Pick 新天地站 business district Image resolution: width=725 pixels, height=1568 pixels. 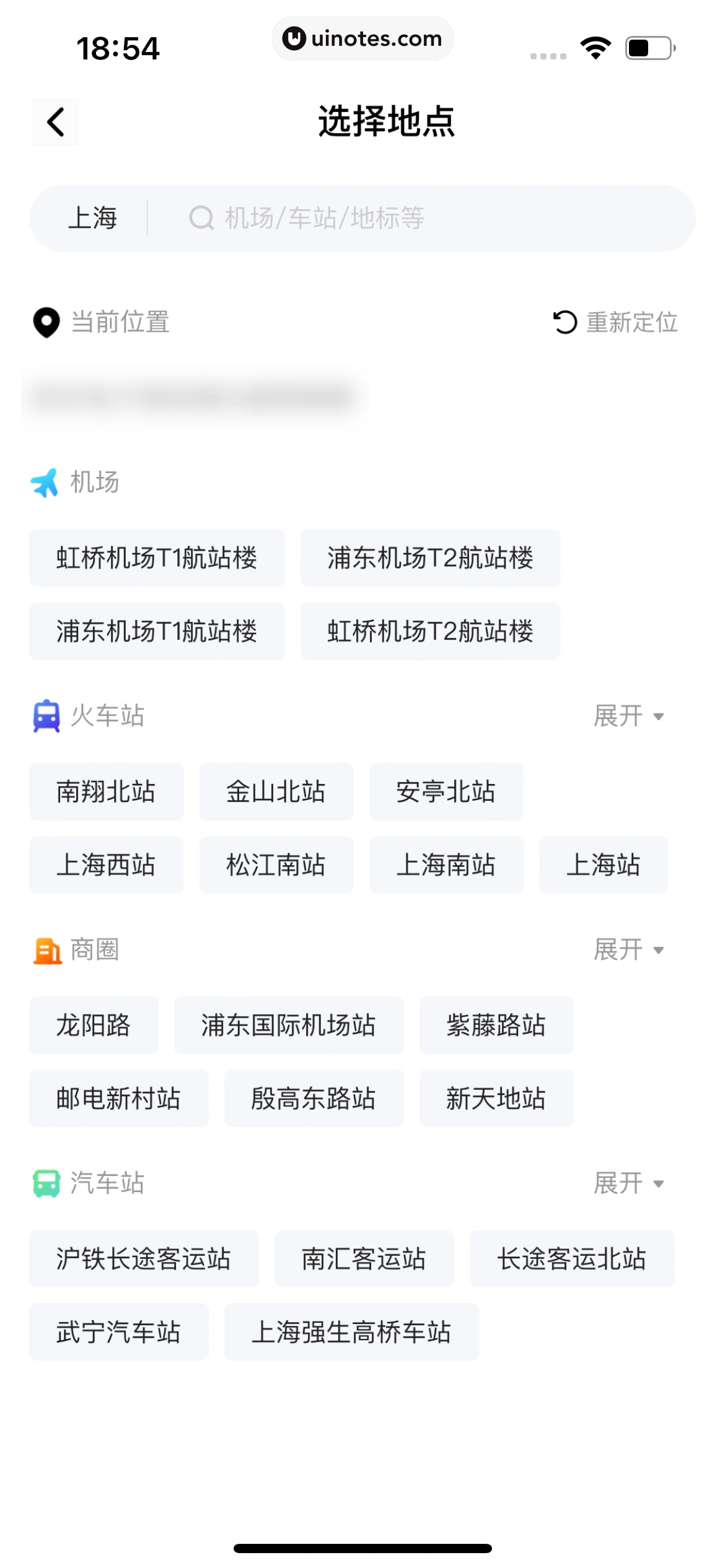coord(496,1099)
